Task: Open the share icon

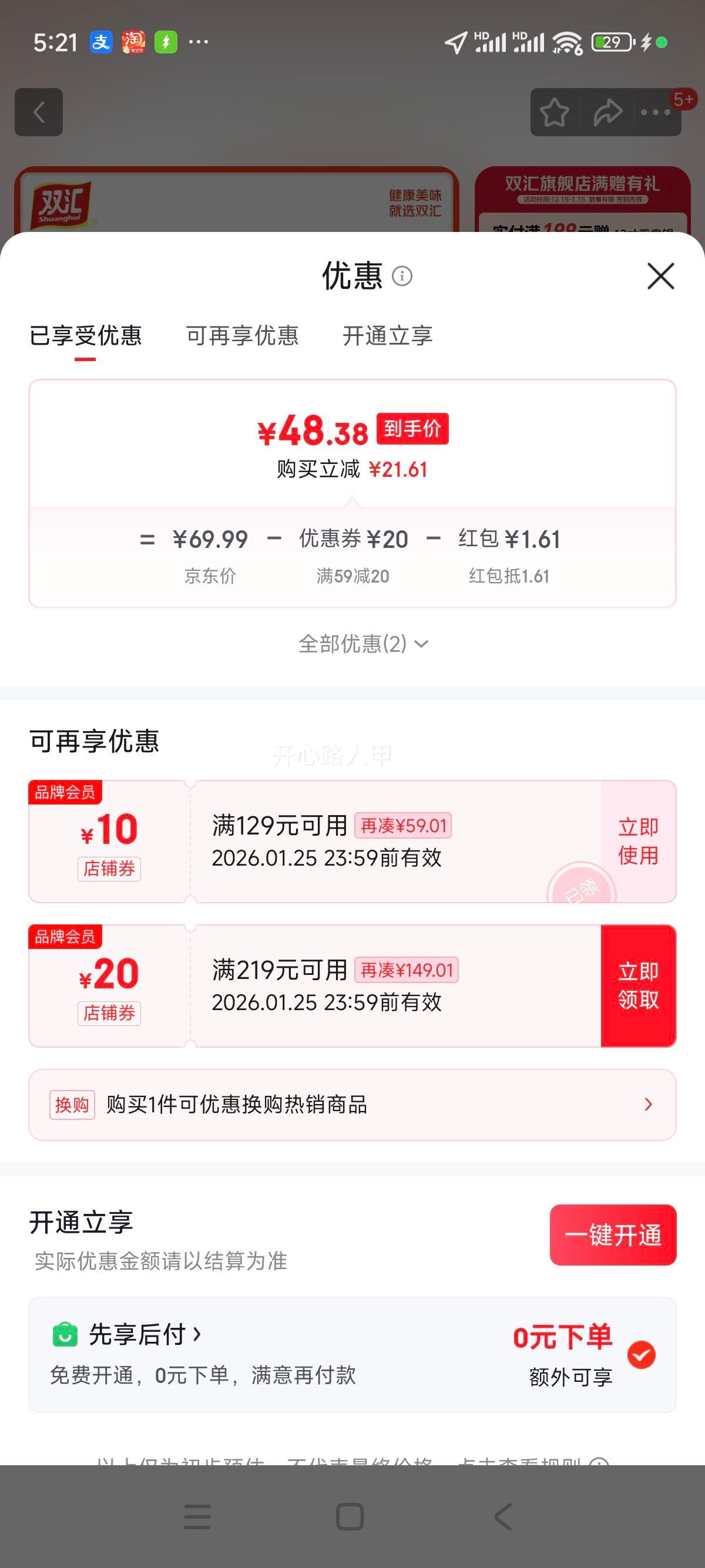Action: [x=606, y=113]
